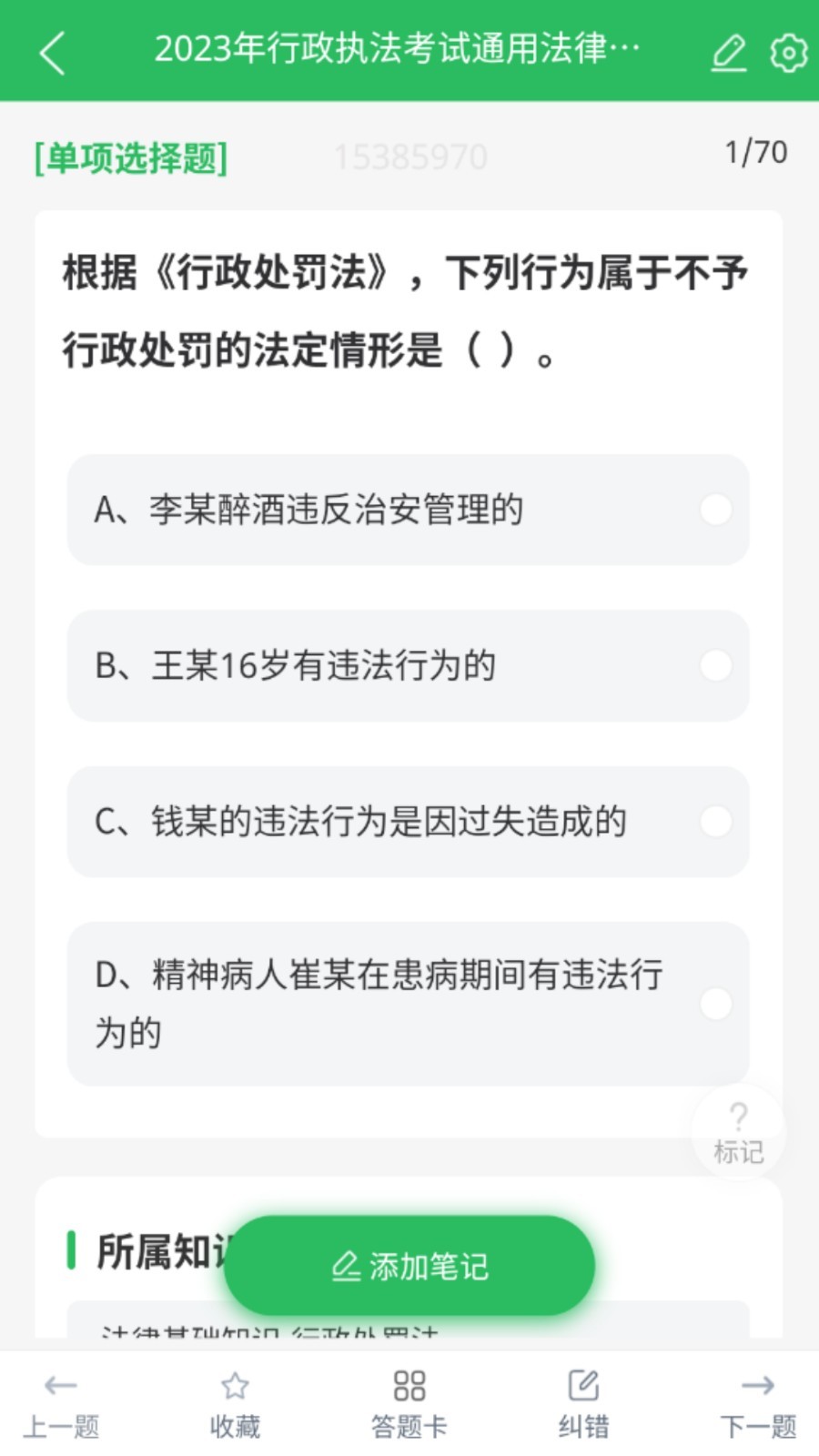The image size is (819, 1456).
Task: Click the pencil edit icon in the header
Action: (728, 54)
